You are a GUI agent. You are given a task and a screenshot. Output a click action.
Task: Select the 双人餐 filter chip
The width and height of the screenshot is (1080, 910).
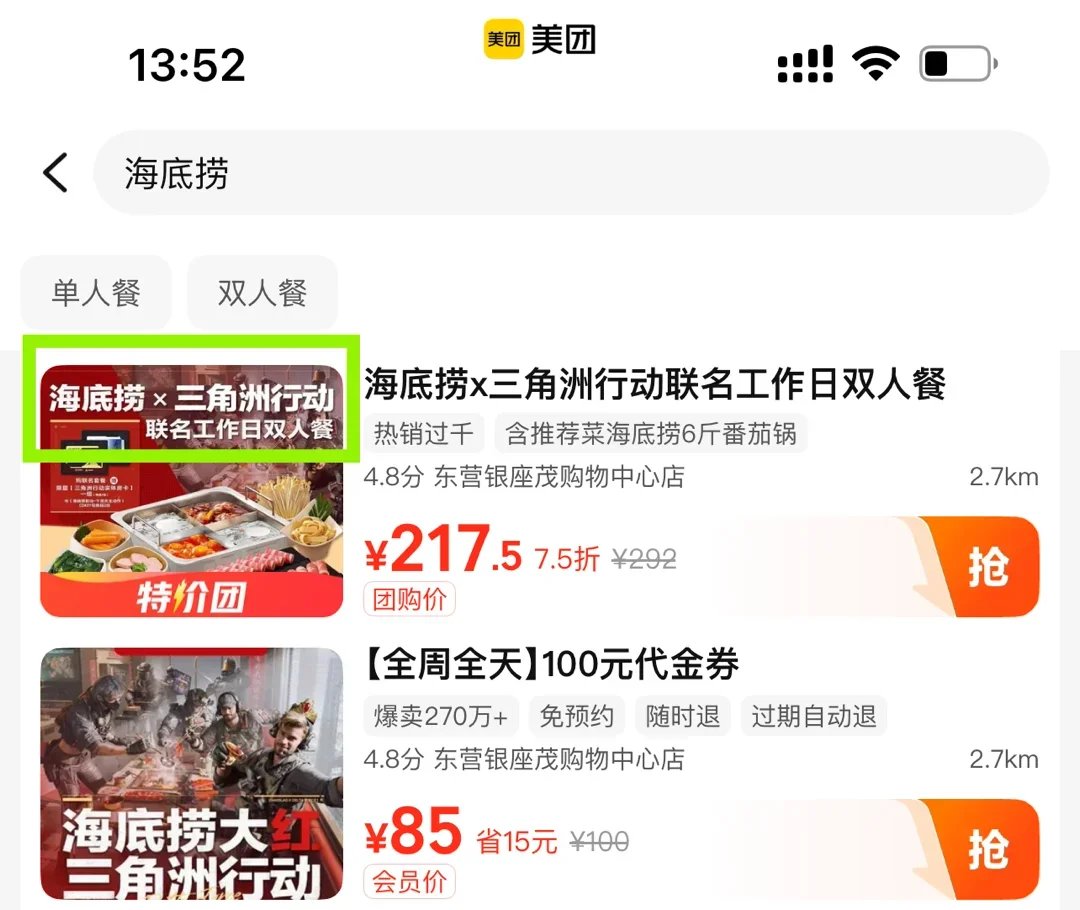[x=262, y=293]
